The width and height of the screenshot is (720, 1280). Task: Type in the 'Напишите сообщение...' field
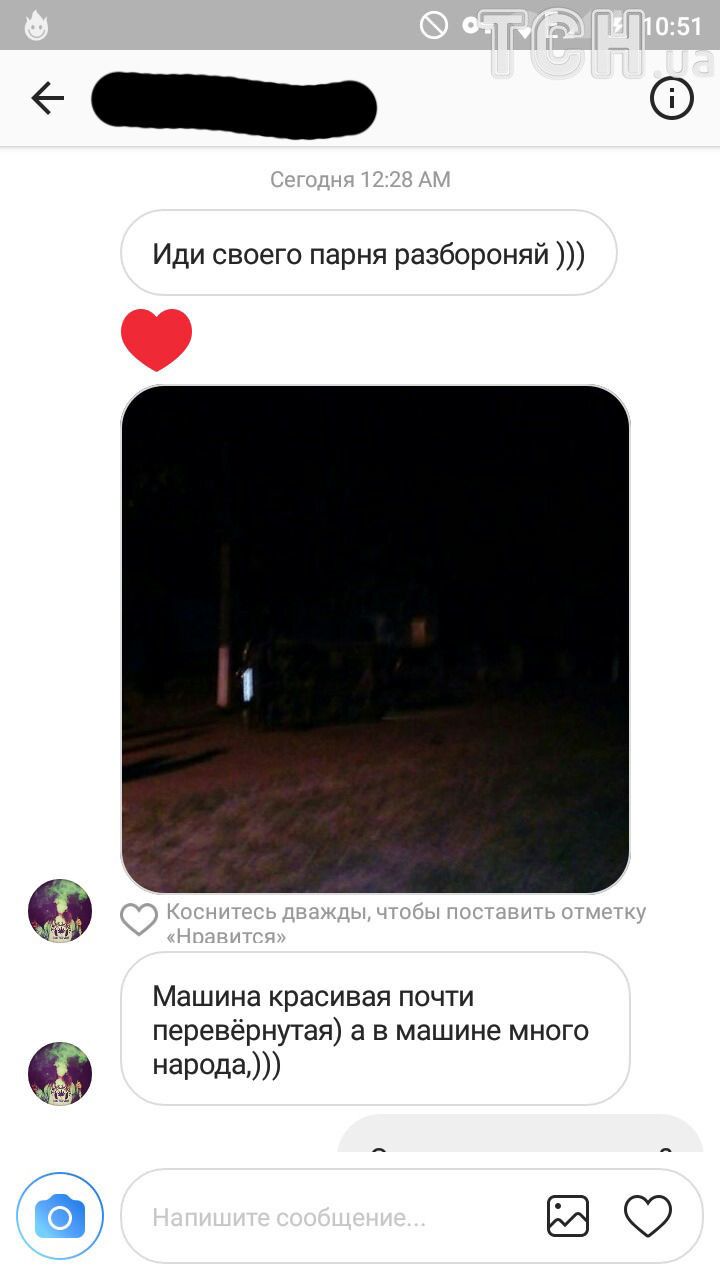pos(330,1217)
